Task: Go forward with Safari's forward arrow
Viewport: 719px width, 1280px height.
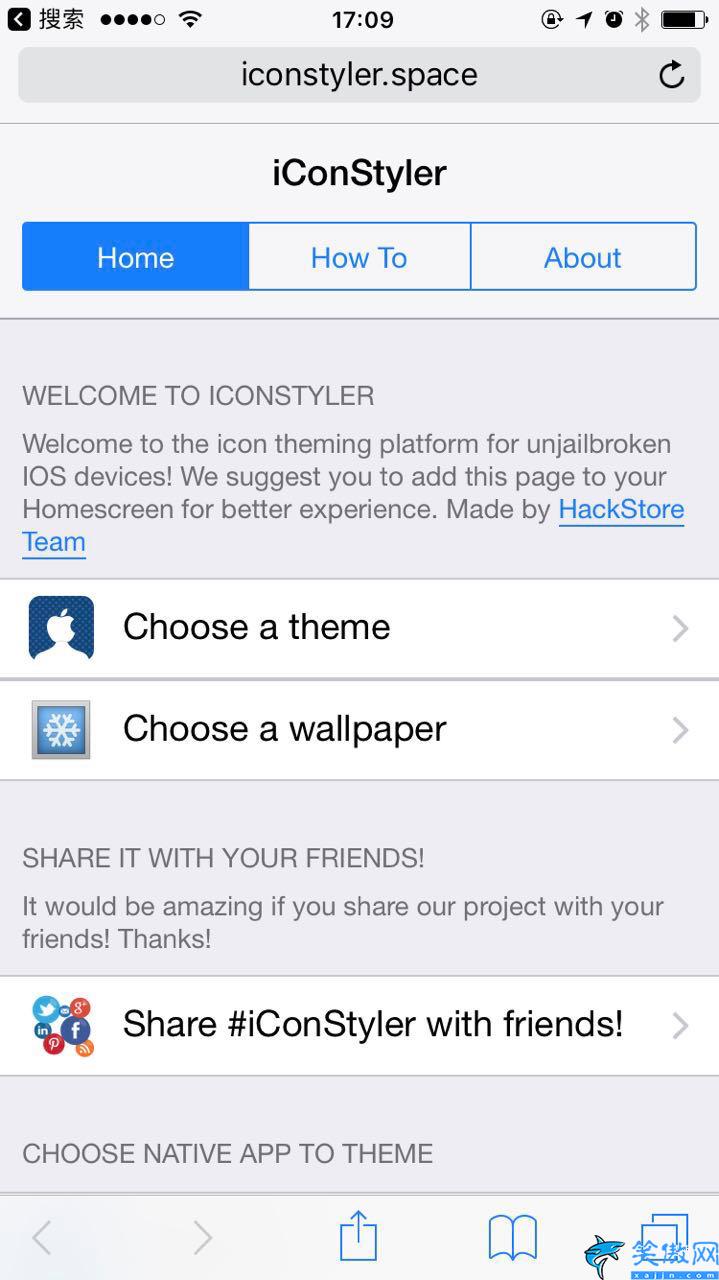Action: [202, 1238]
